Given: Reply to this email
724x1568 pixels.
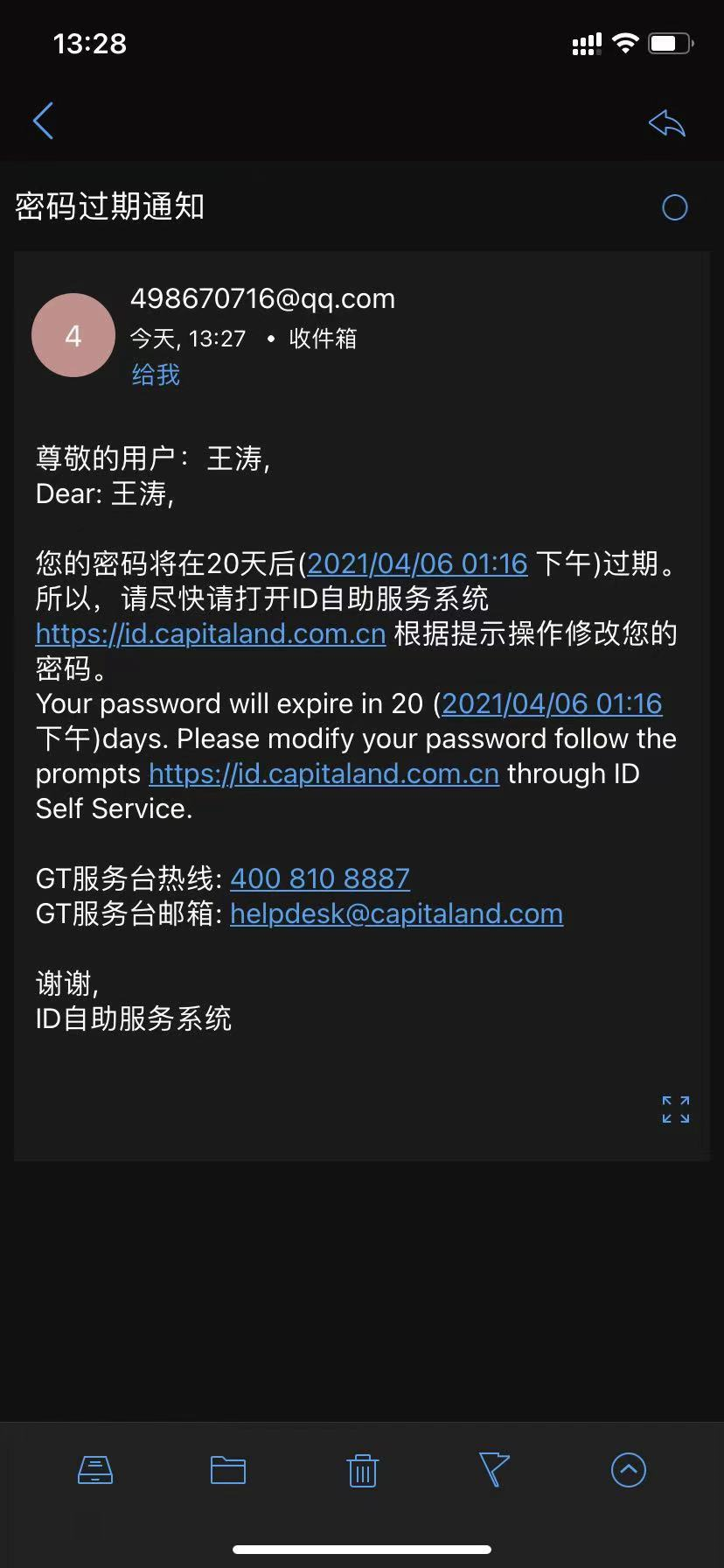Looking at the screenshot, I should point(666,122).
